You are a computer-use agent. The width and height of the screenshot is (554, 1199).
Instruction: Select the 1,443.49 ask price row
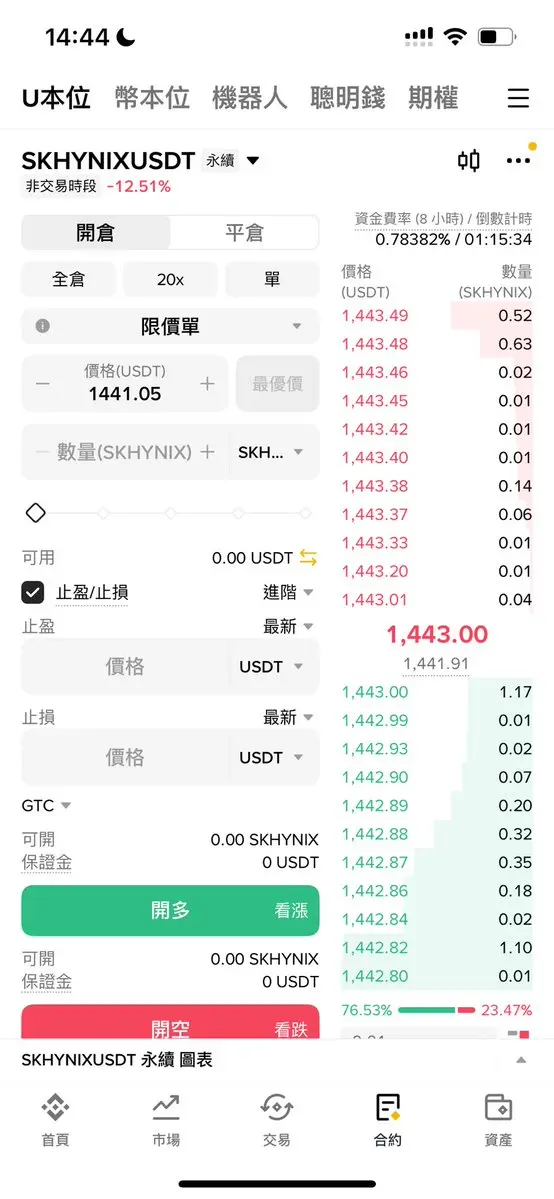pos(436,316)
